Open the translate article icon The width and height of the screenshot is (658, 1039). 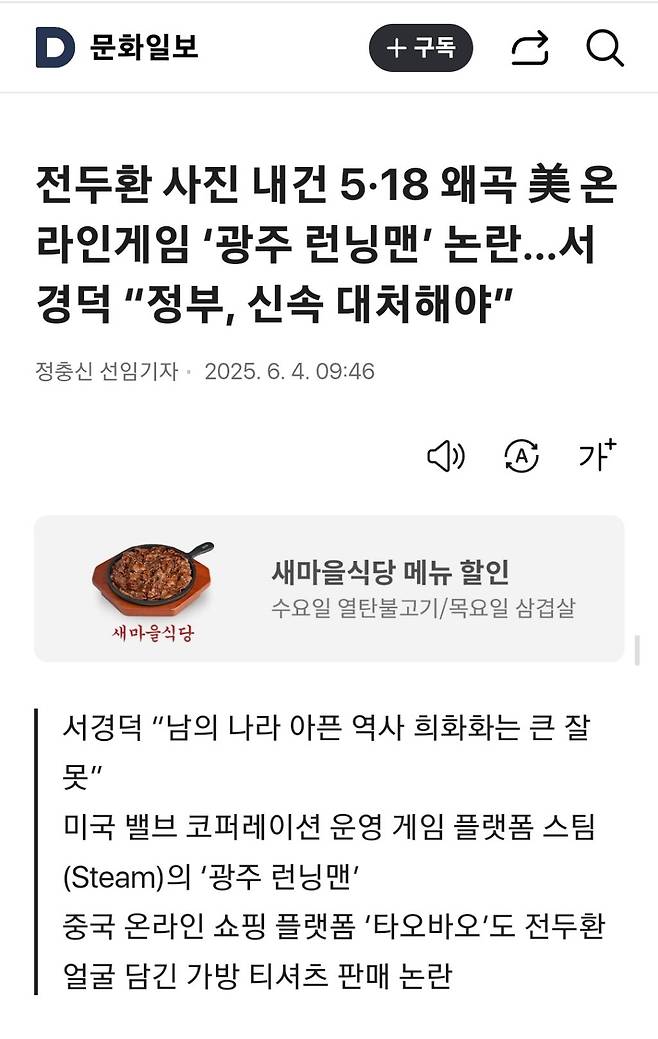pyautogui.click(x=521, y=457)
